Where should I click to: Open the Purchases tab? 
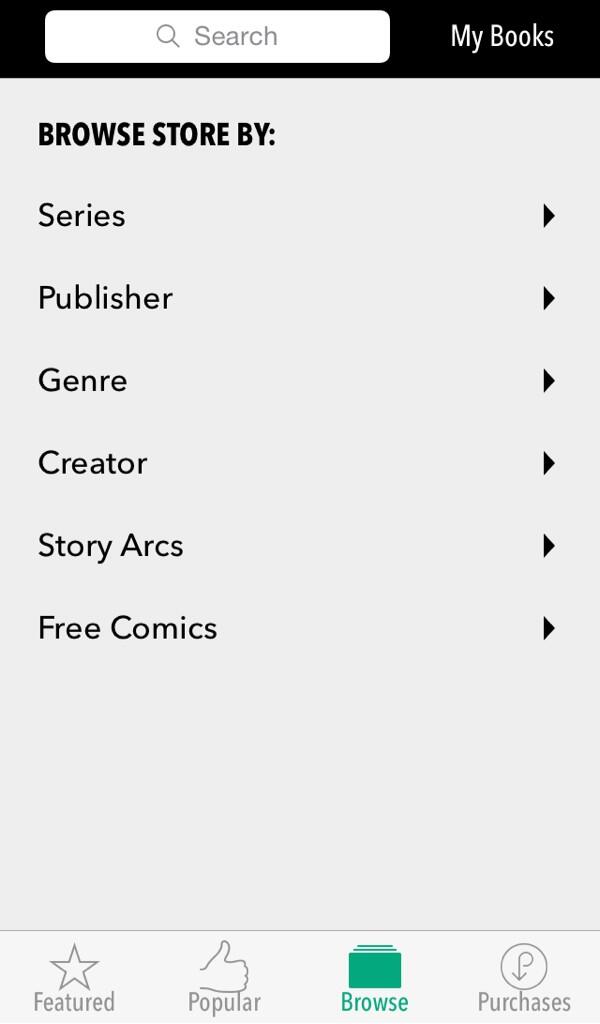[524, 978]
